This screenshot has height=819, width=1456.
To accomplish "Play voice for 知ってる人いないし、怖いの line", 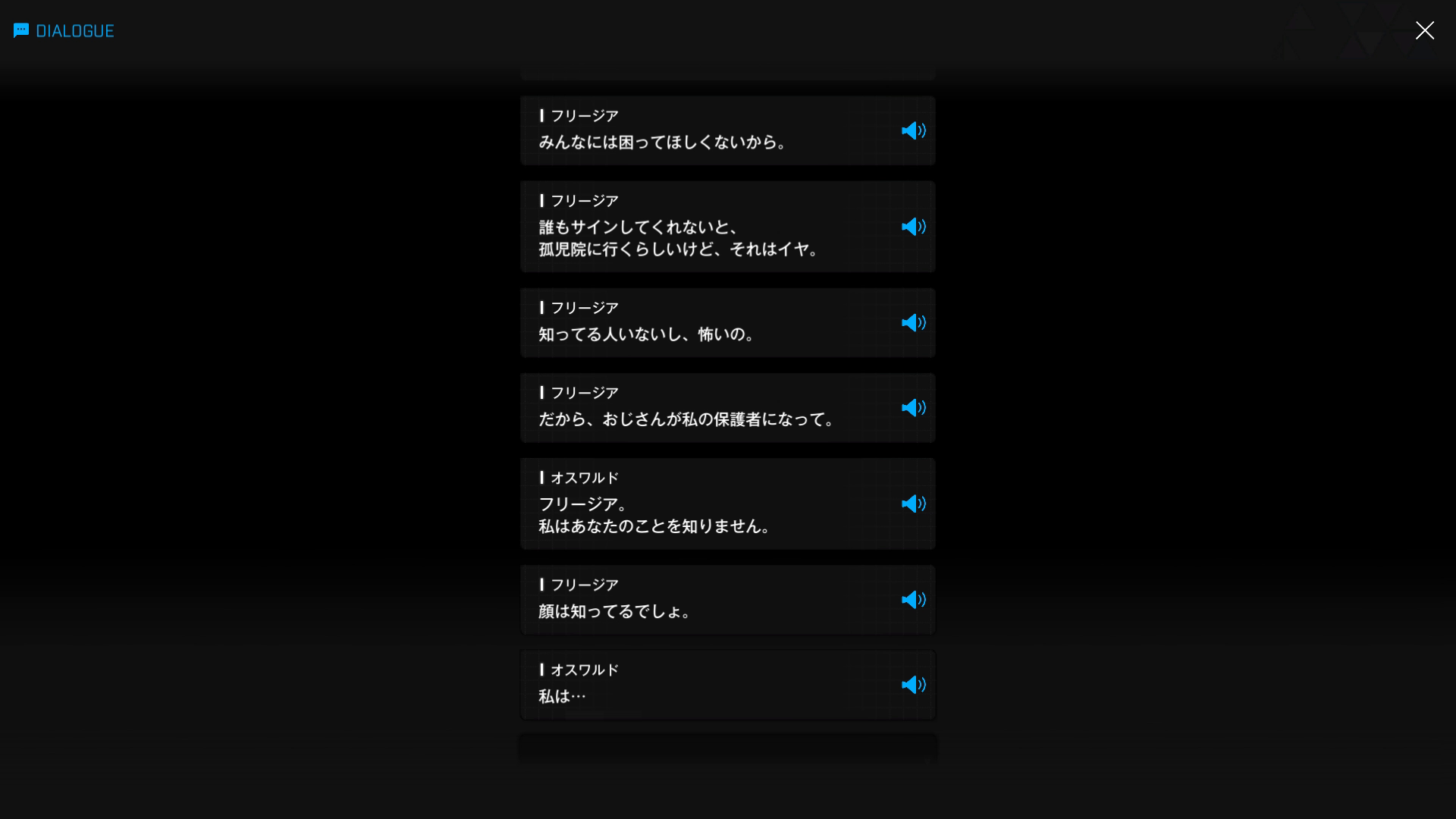I will (x=913, y=323).
